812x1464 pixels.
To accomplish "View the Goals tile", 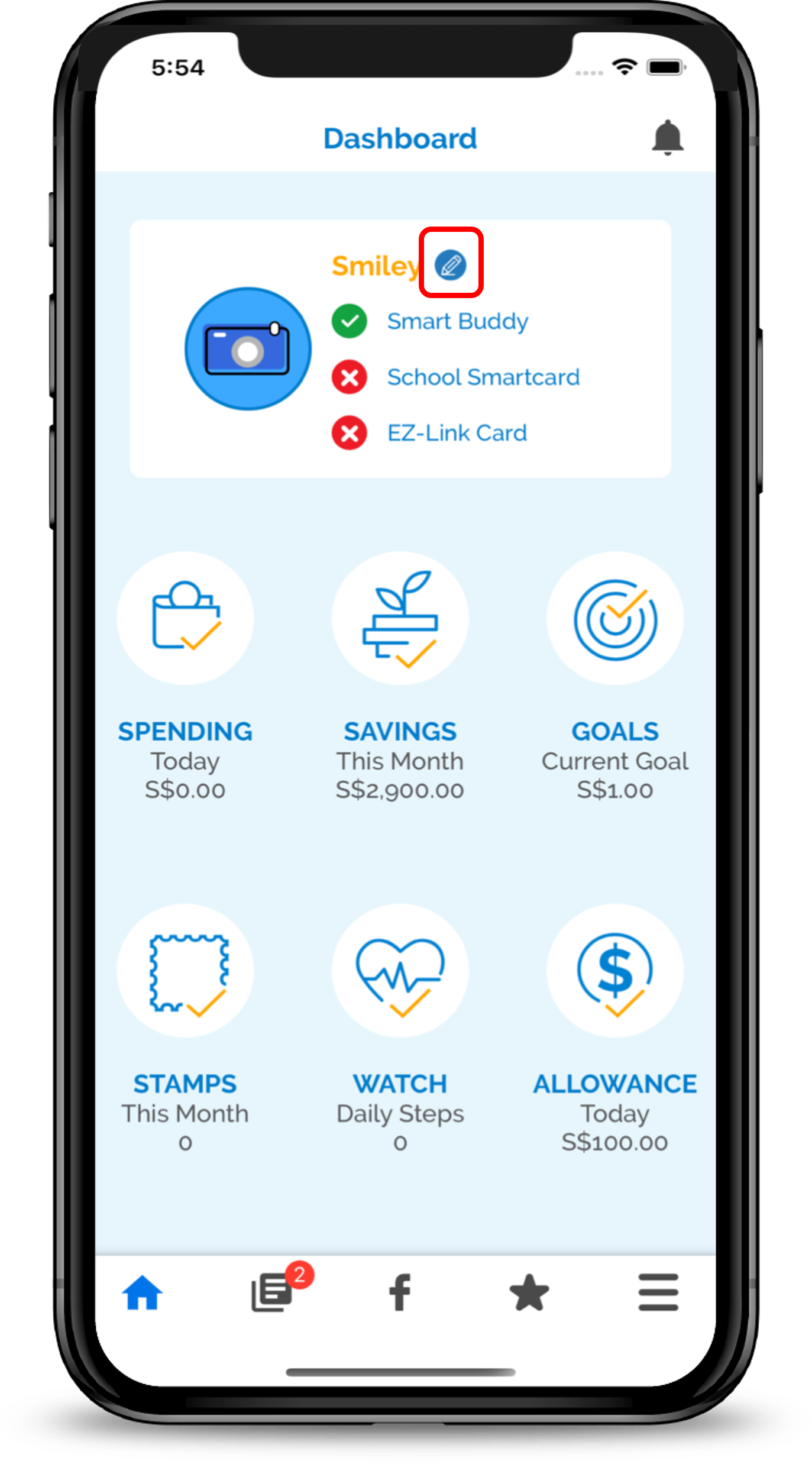I will (x=615, y=618).
